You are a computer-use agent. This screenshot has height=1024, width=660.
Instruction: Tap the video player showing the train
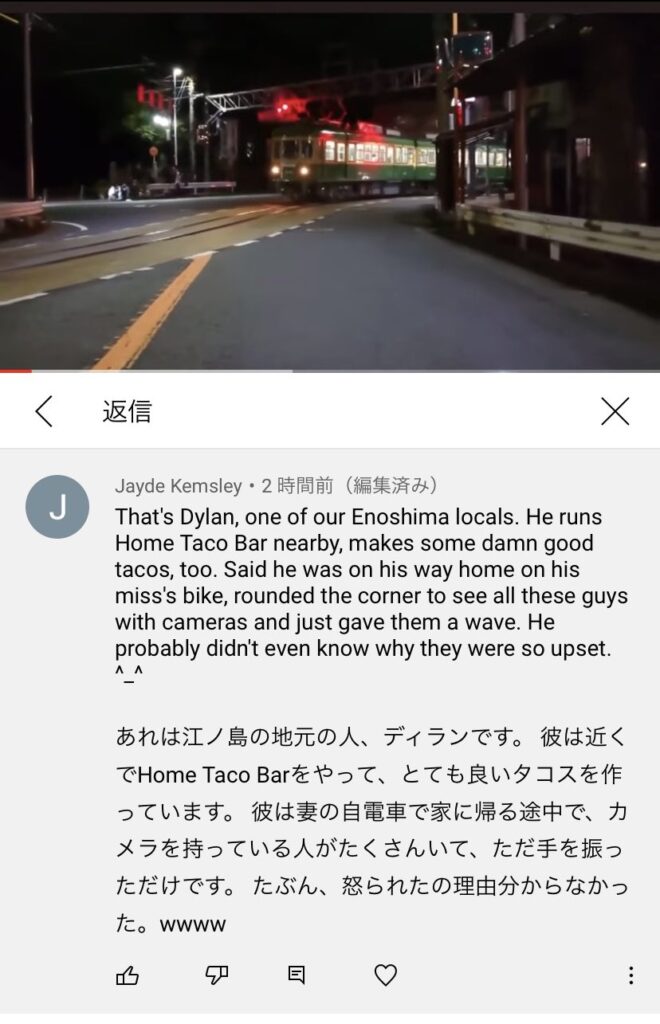point(330,190)
